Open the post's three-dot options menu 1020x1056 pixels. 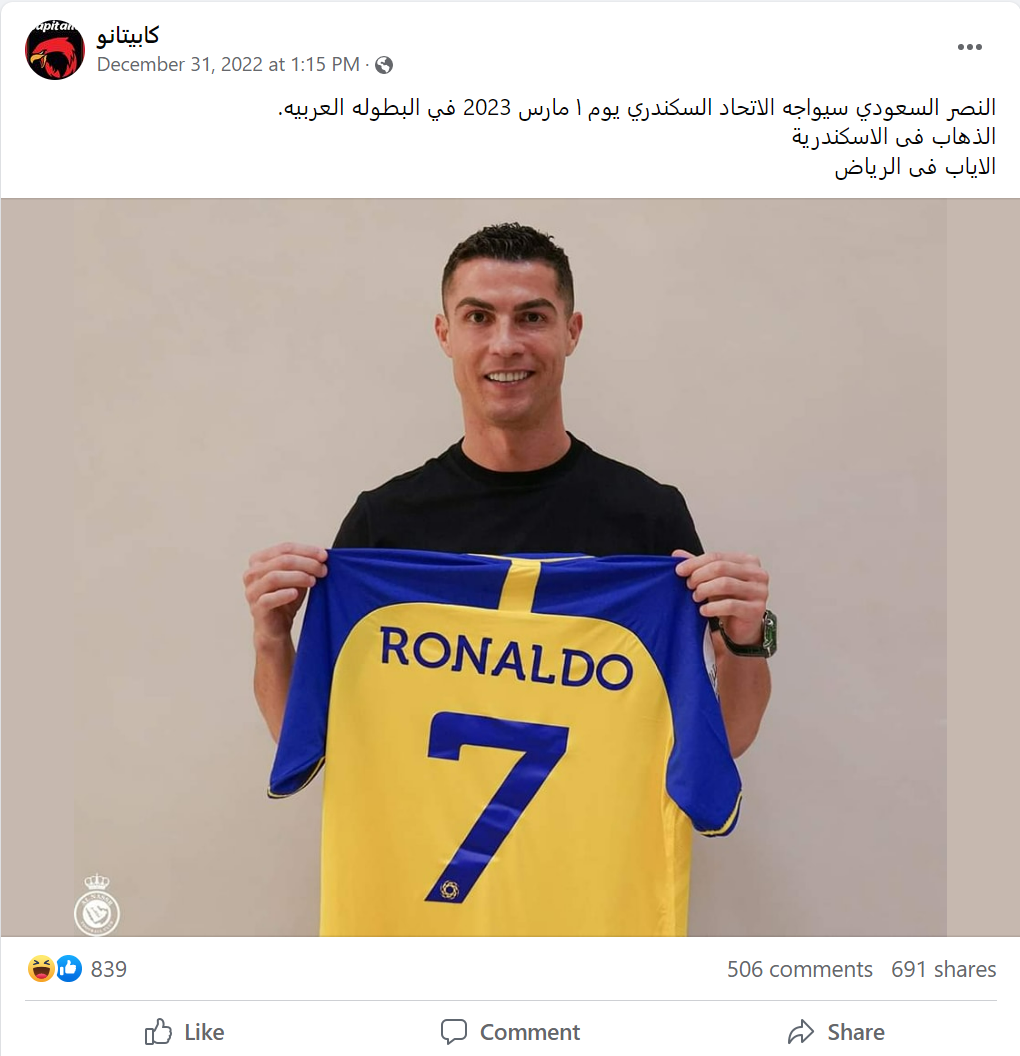point(969,47)
